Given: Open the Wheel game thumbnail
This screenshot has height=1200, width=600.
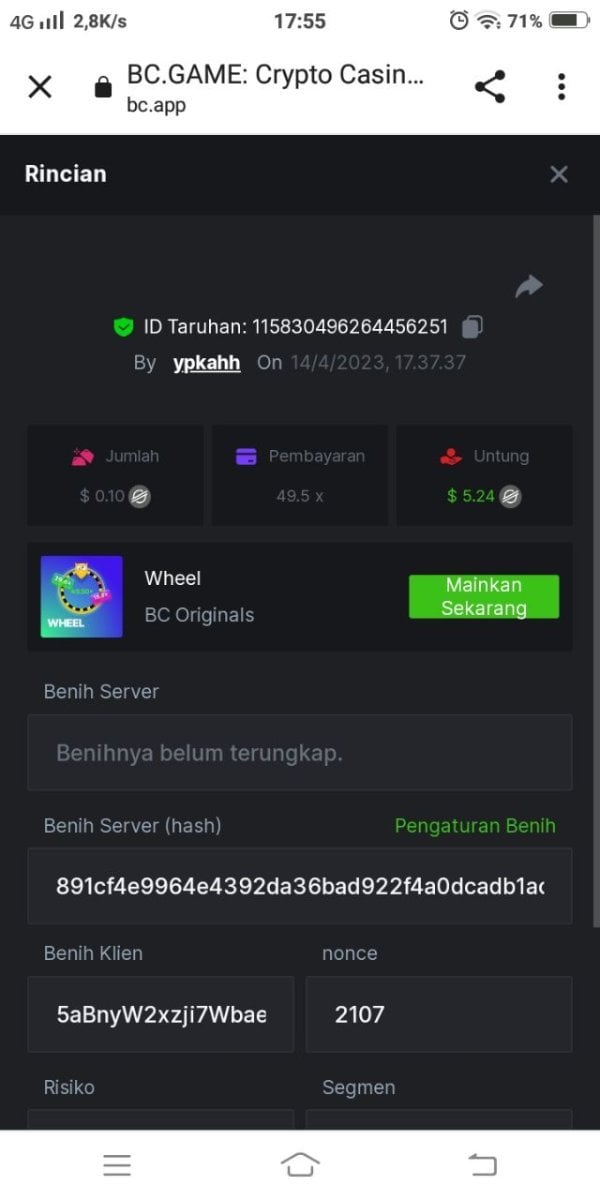Looking at the screenshot, I should [x=82, y=597].
